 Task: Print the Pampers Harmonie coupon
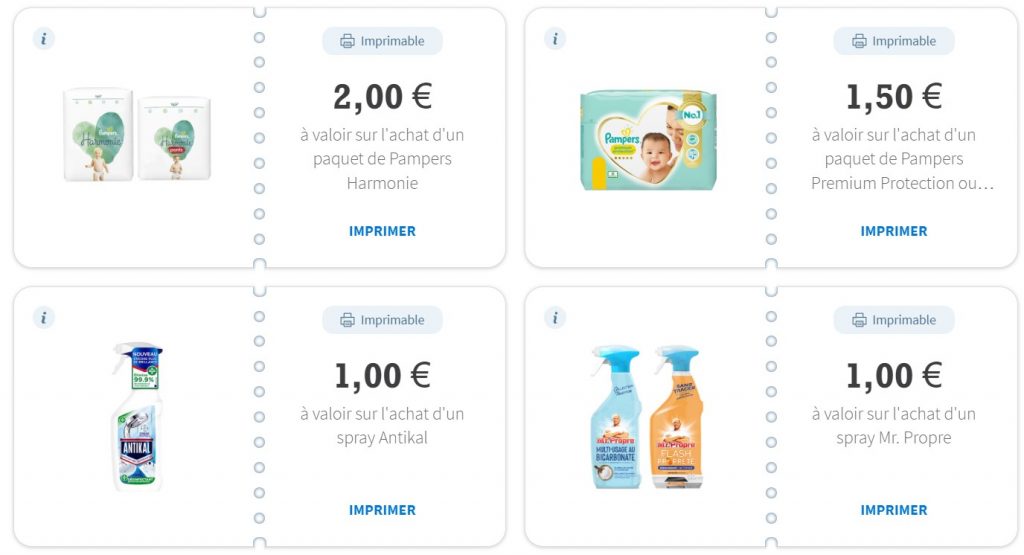pyautogui.click(x=382, y=231)
